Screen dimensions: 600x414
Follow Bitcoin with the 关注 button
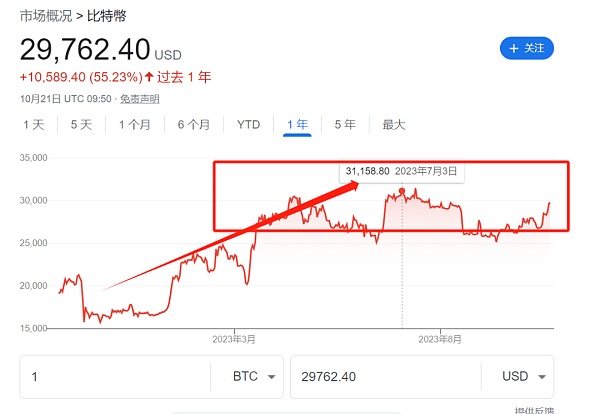(x=526, y=48)
